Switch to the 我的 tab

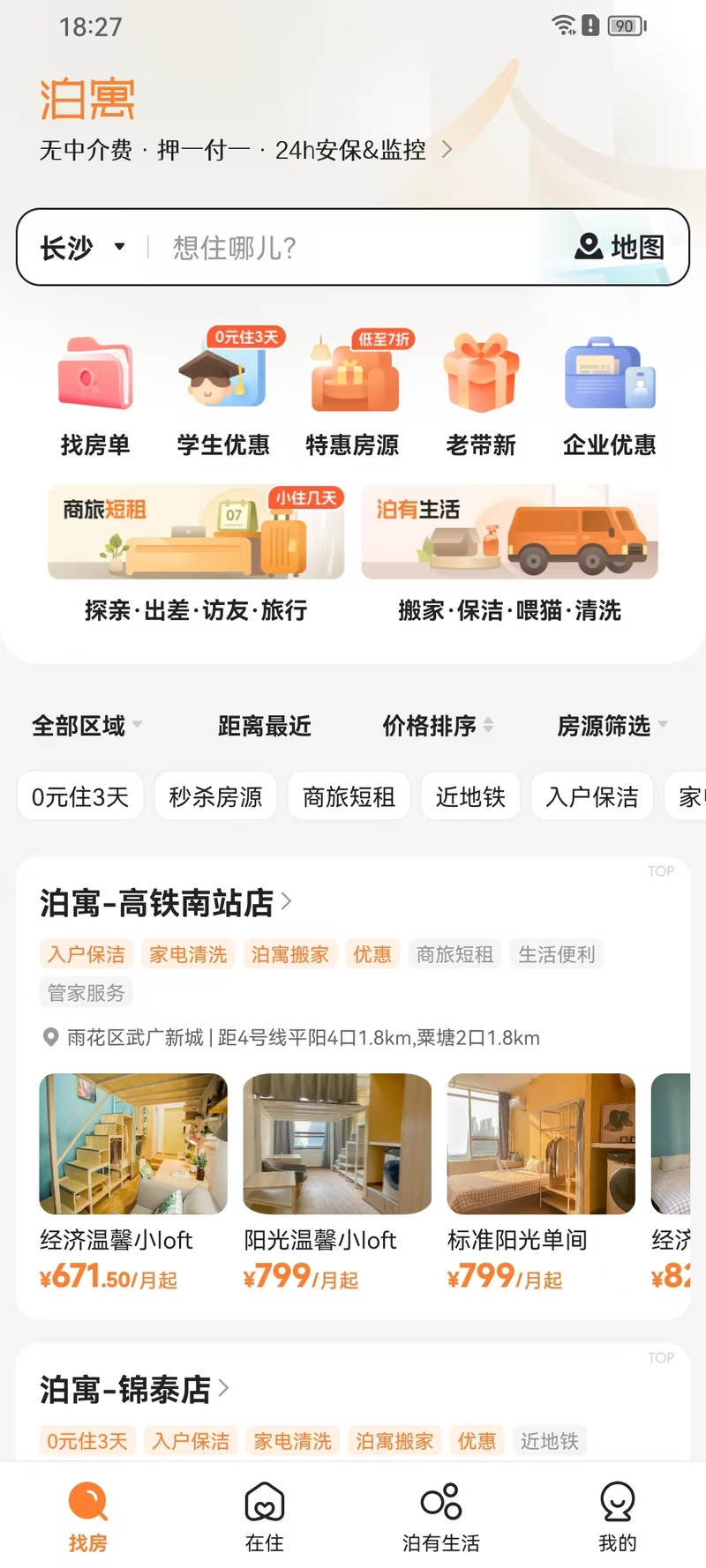pyautogui.click(x=617, y=1515)
